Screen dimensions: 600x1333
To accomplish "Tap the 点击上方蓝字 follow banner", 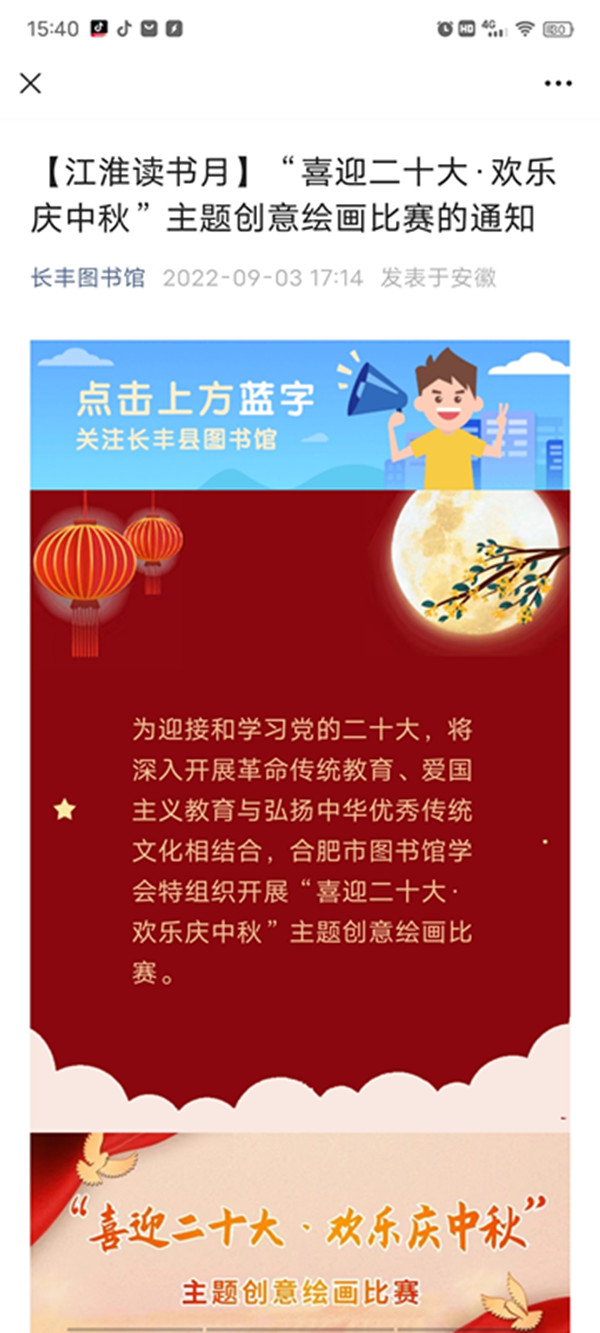I will pos(300,415).
